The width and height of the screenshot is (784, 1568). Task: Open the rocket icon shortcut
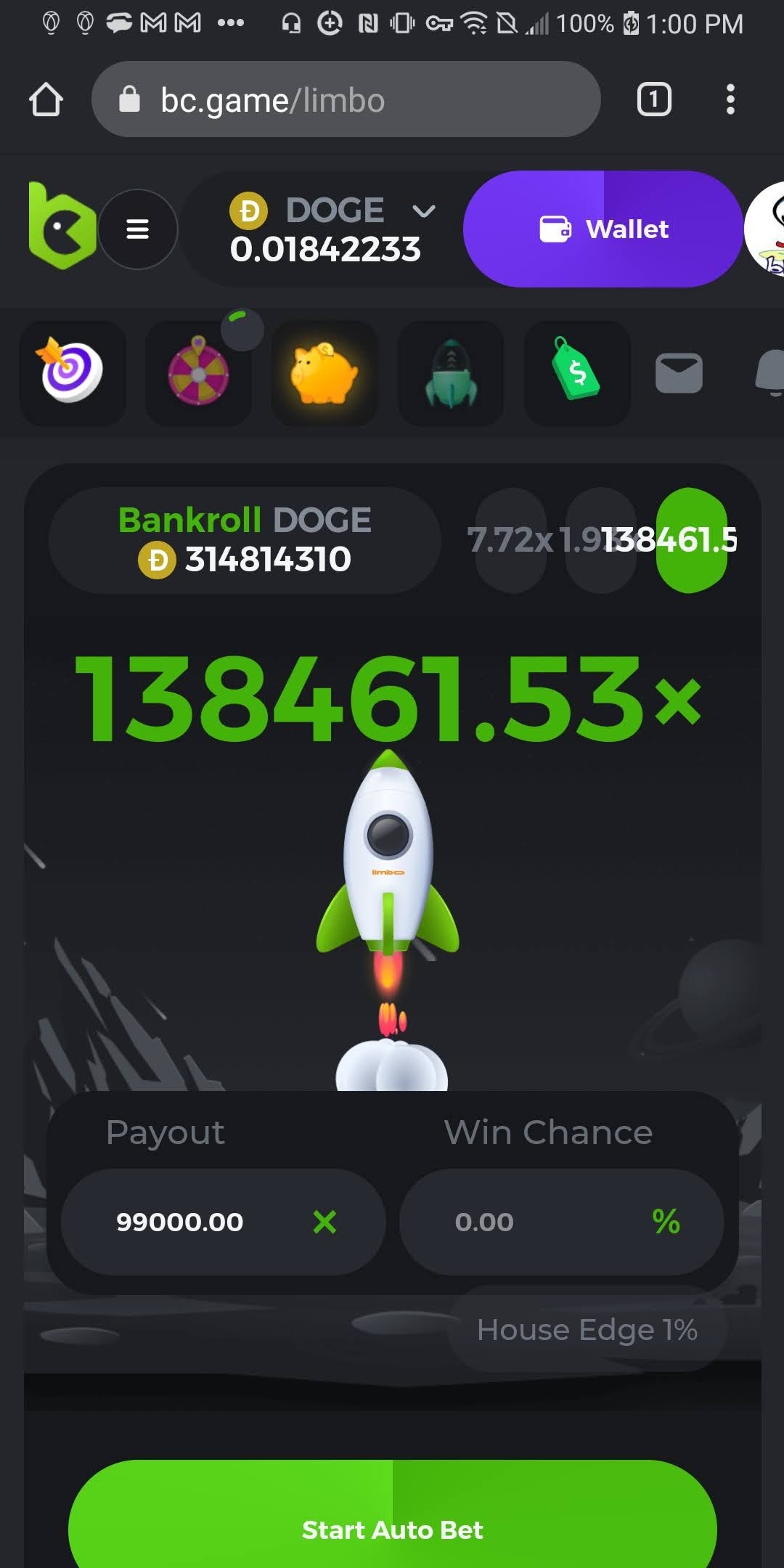point(451,373)
